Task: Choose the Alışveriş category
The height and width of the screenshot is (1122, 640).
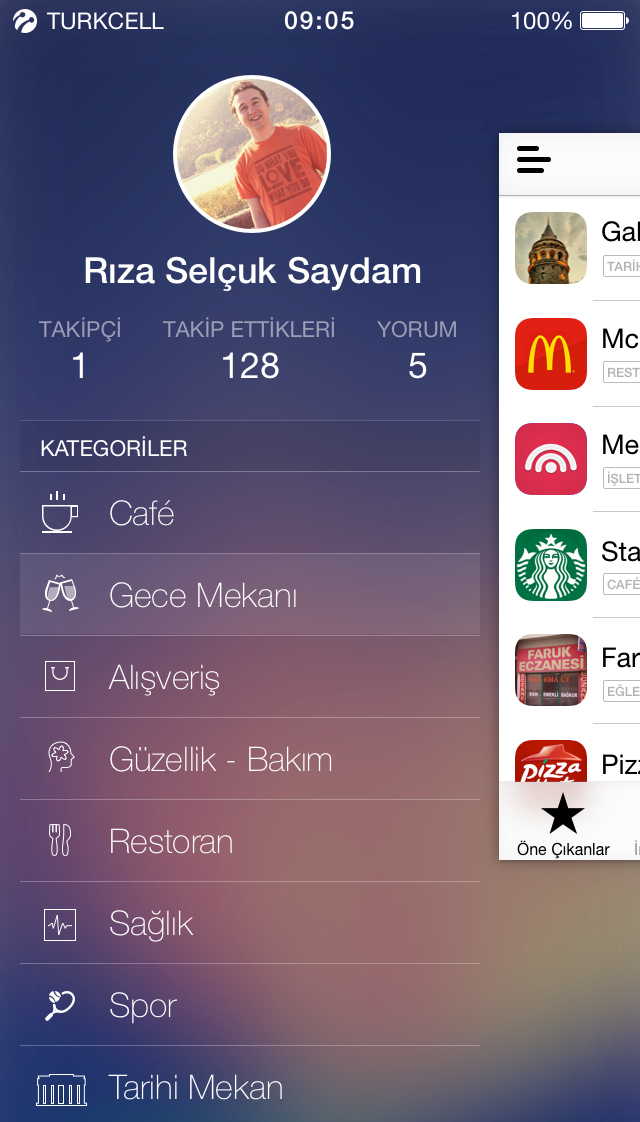Action: (x=250, y=677)
